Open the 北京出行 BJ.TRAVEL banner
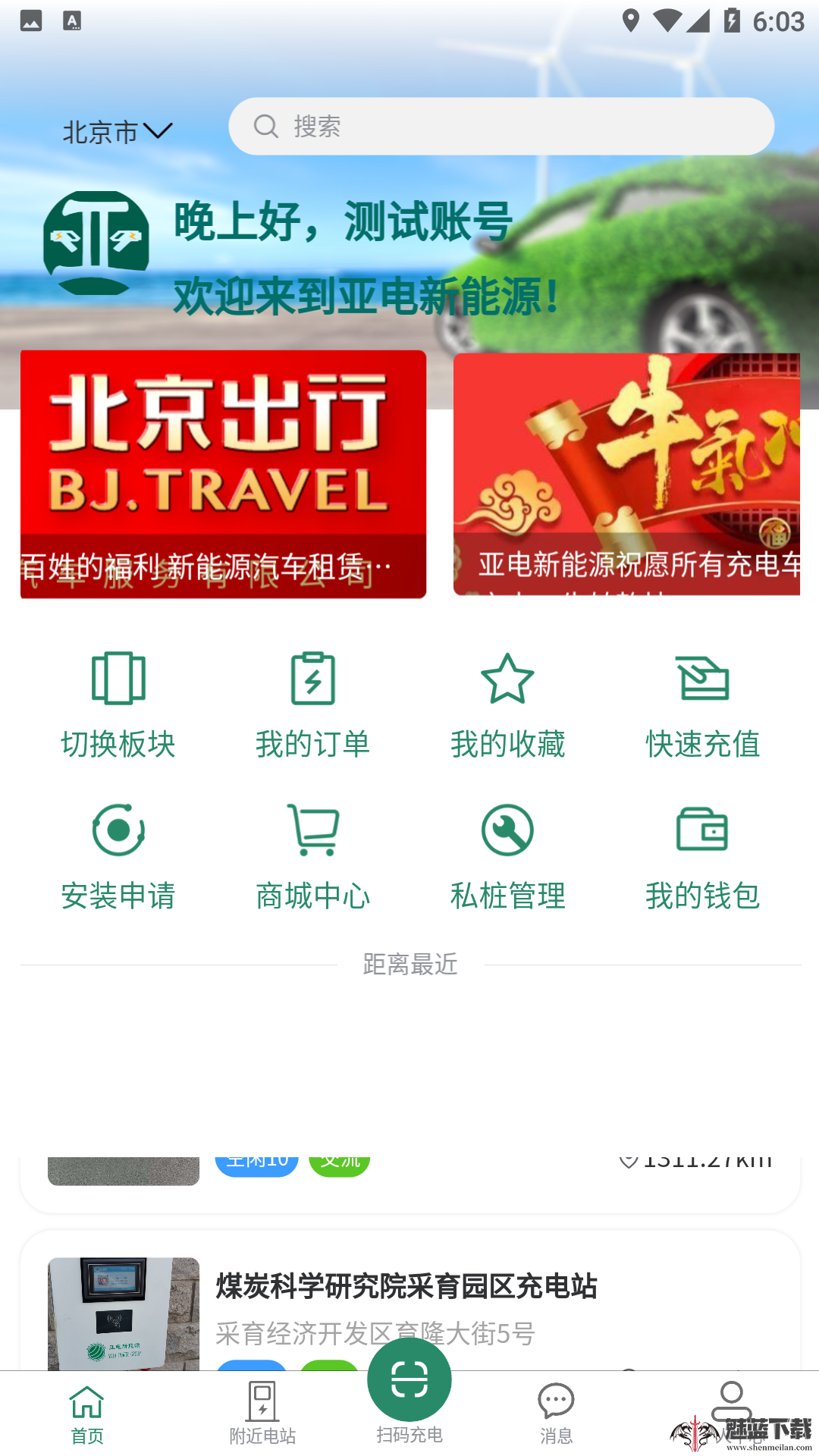819x1456 pixels. tap(223, 474)
